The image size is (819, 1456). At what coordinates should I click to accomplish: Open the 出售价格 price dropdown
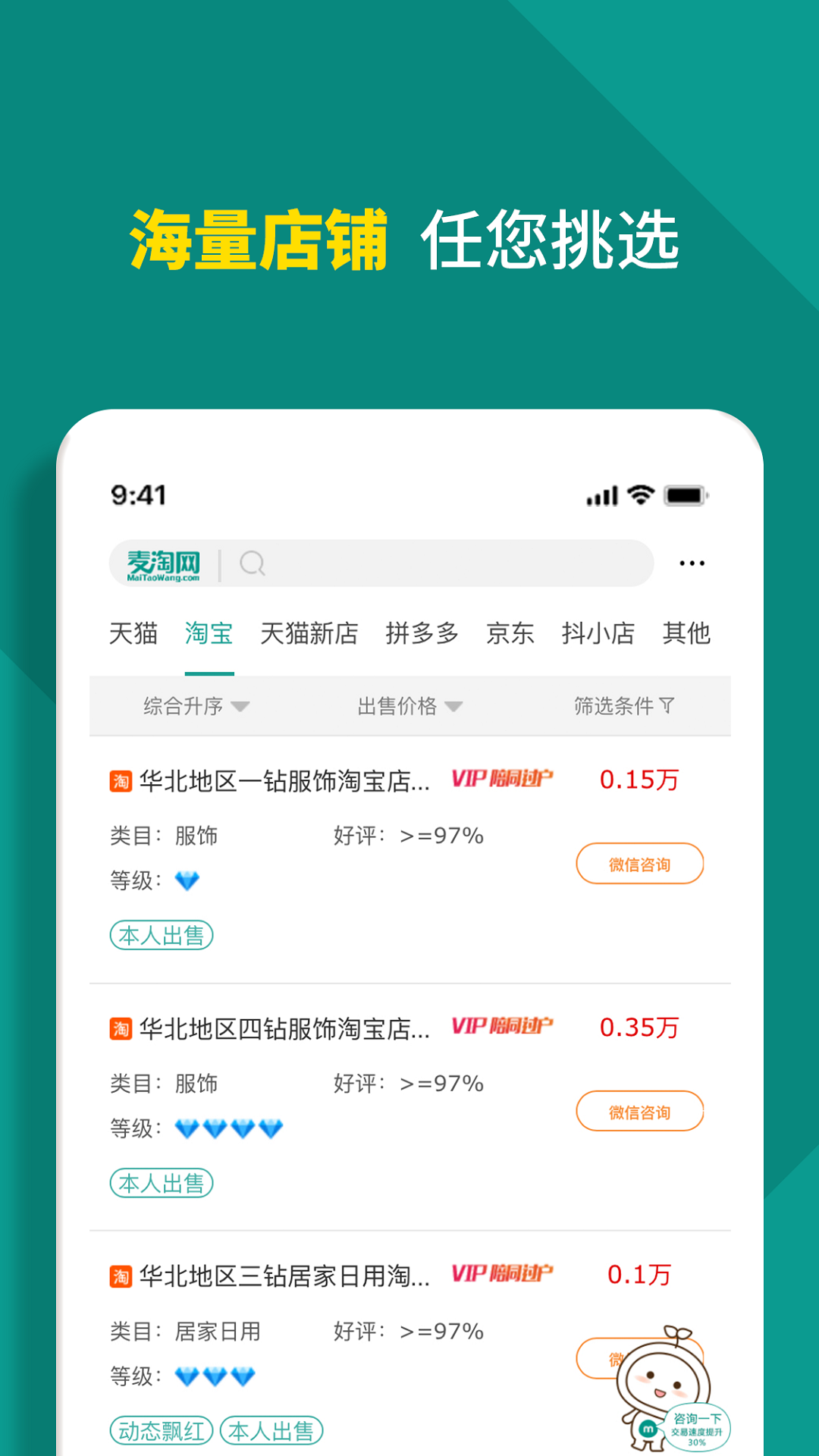pyautogui.click(x=407, y=706)
